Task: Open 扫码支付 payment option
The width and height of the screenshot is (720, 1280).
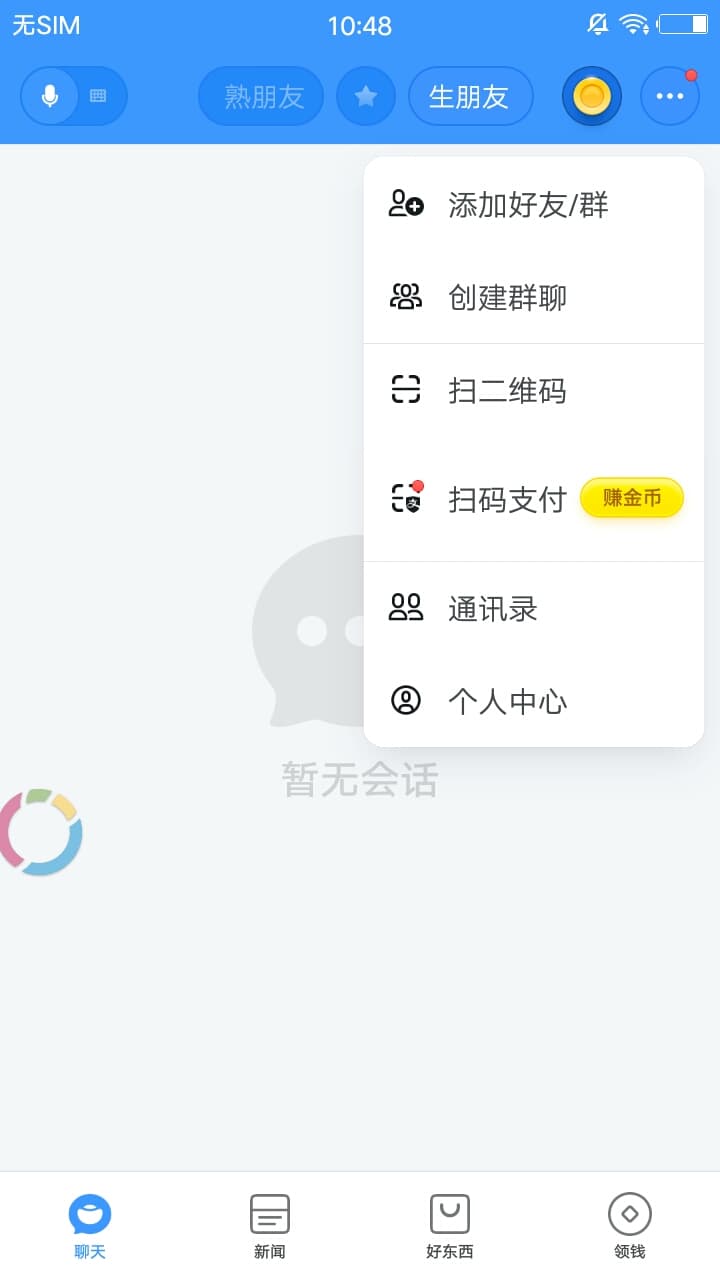Action: (x=507, y=499)
